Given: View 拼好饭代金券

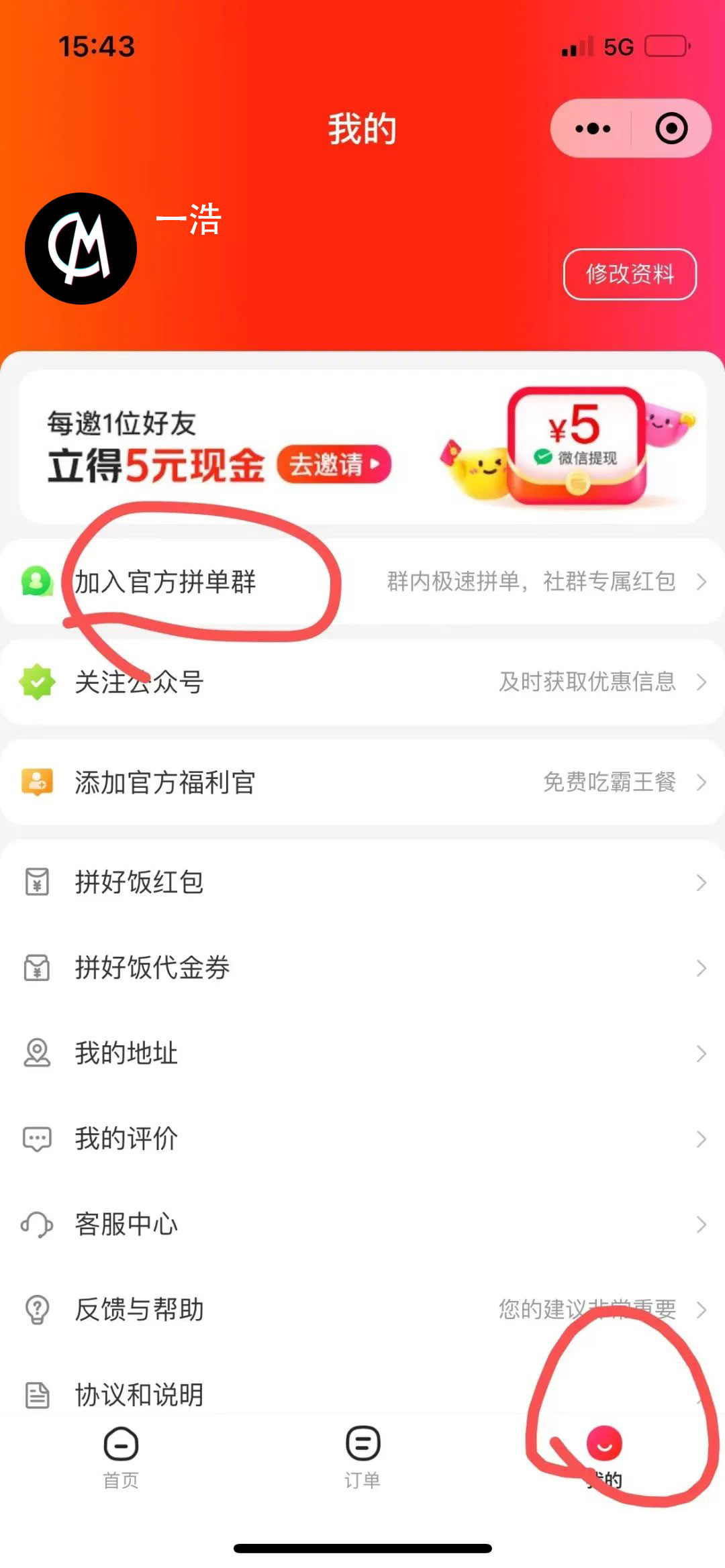Looking at the screenshot, I should point(362,968).
